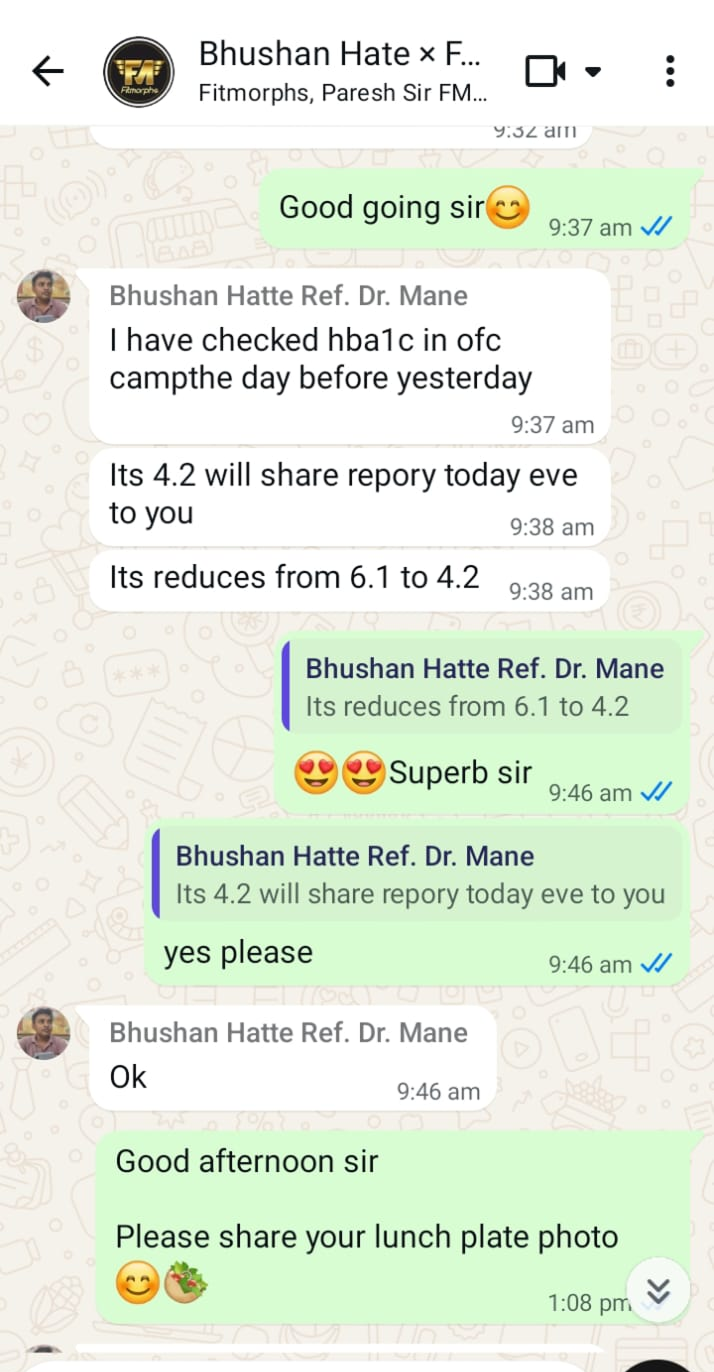Open quoted message 'Its reduces from 6.1 to 4.2'
Viewport: 714px width, 1372px height.
[x=482, y=687]
